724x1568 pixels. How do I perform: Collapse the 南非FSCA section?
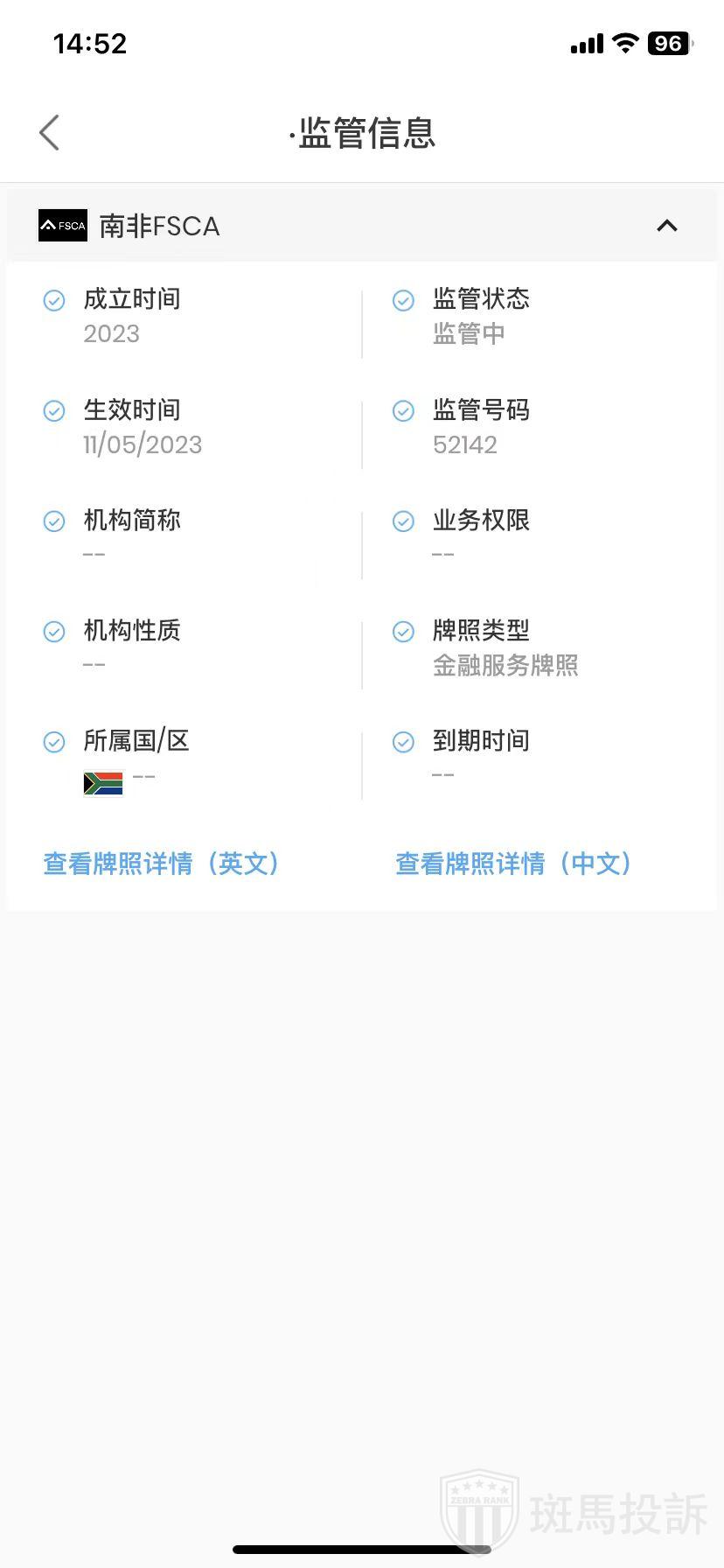[x=666, y=226]
